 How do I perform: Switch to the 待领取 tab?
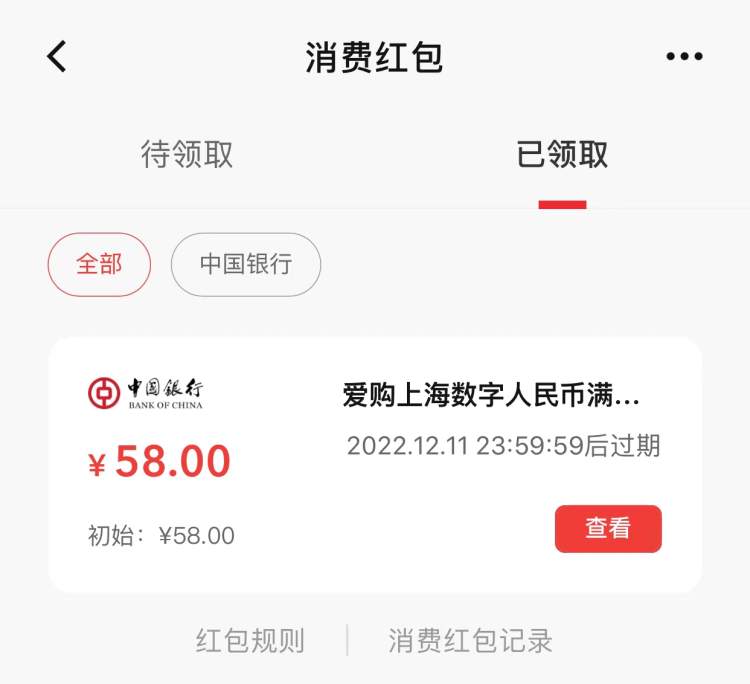coord(187,155)
